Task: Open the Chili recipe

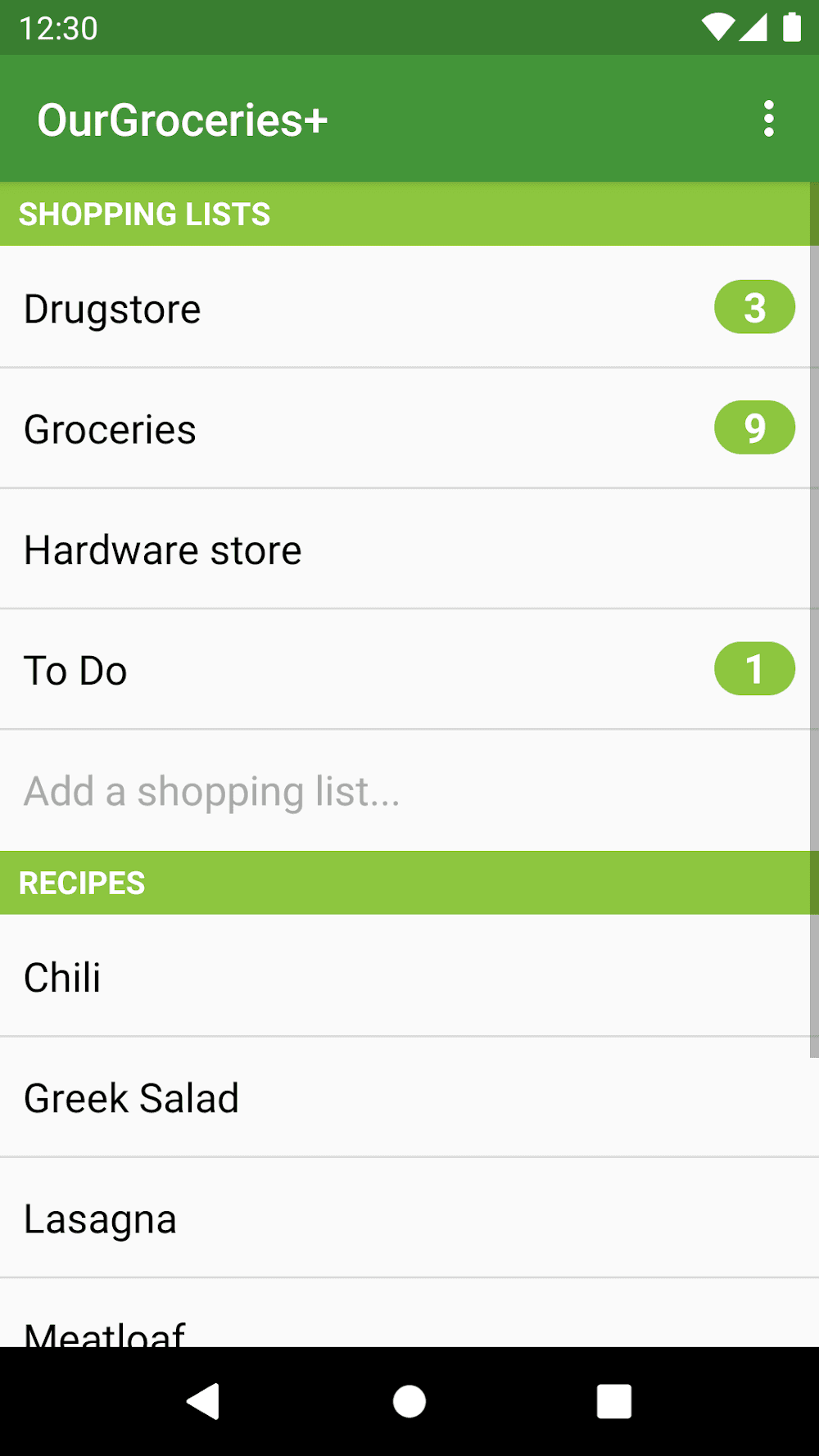Action: pyautogui.click(x=328, y=977)
